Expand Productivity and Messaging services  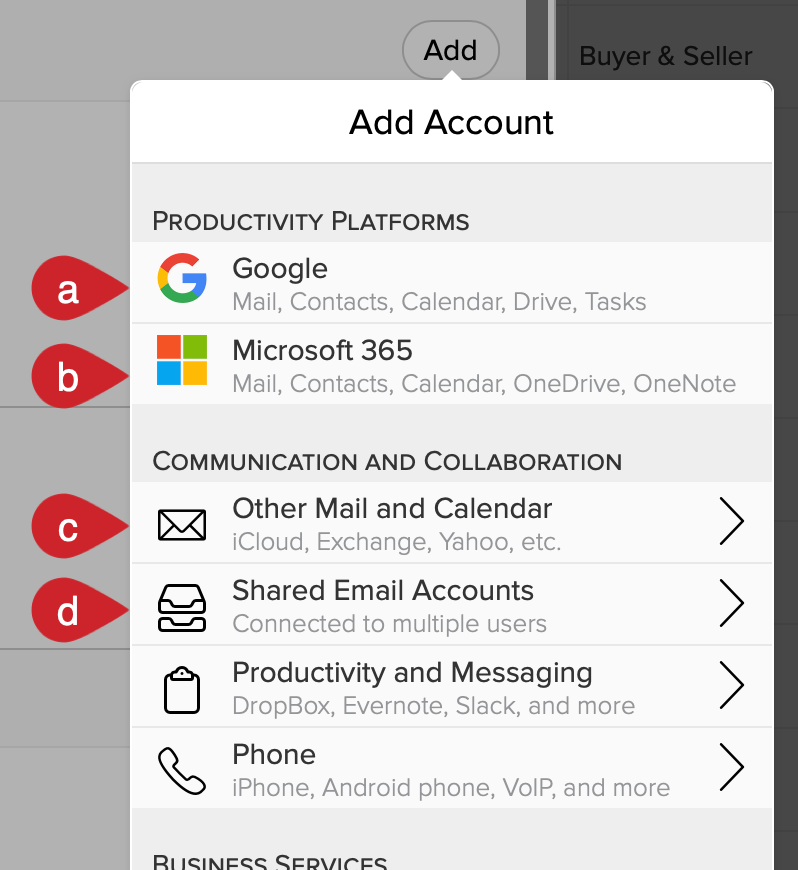[x=732, y=686]
